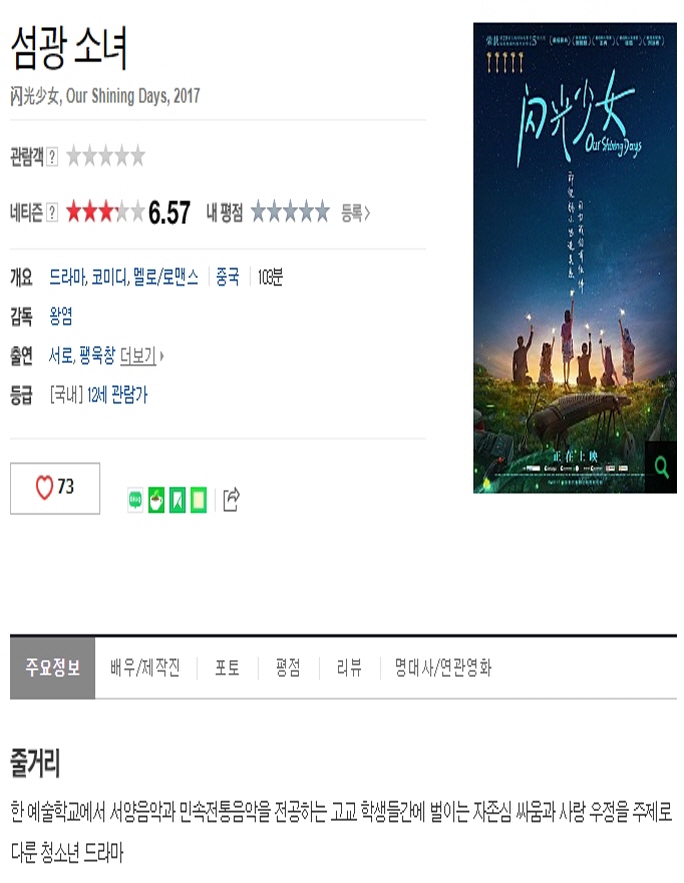Expand cast with 더보기
The image size is (684, 883).
[140, 355]
